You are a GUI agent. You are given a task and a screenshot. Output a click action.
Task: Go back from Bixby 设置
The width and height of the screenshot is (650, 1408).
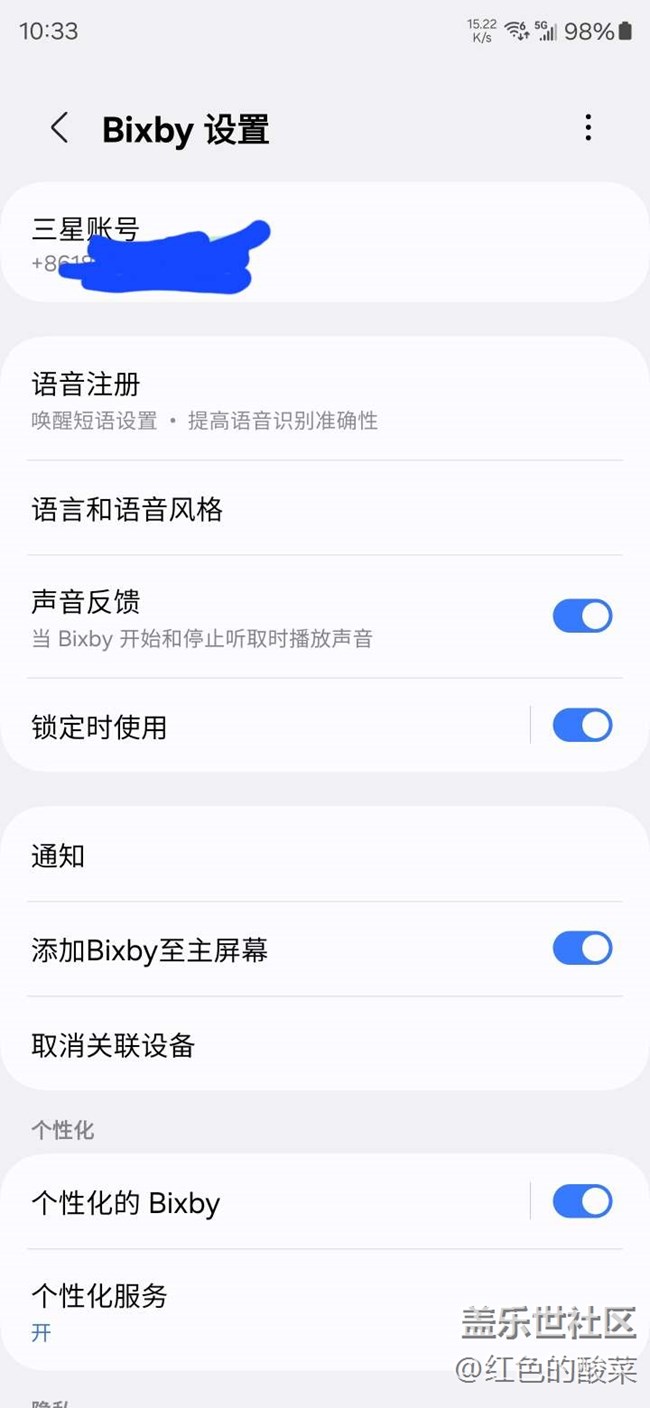click(x=60, y=128)
